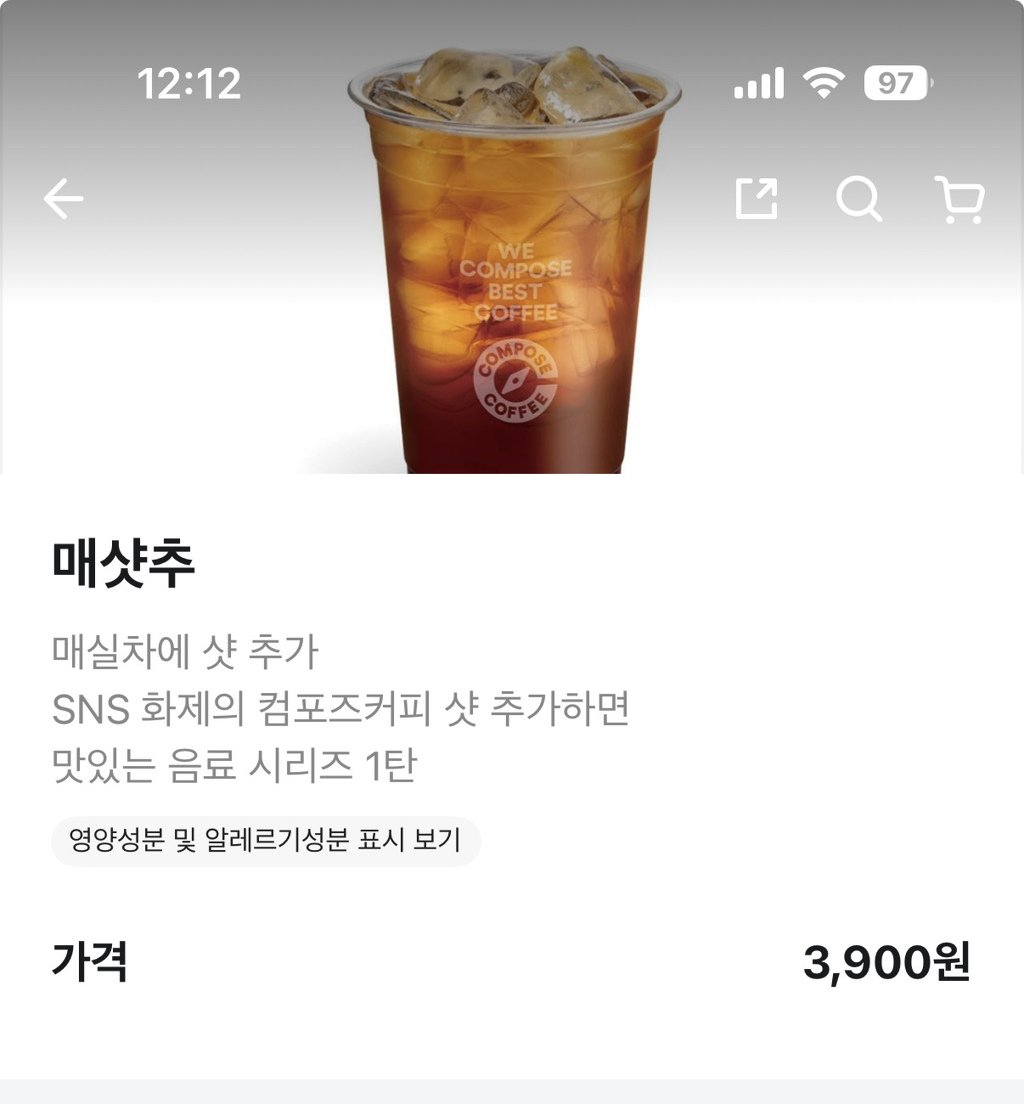Screen dimensions: 1024x1104
Task: Select the rounded nutrition info pill background
Action: pos(265,841)
